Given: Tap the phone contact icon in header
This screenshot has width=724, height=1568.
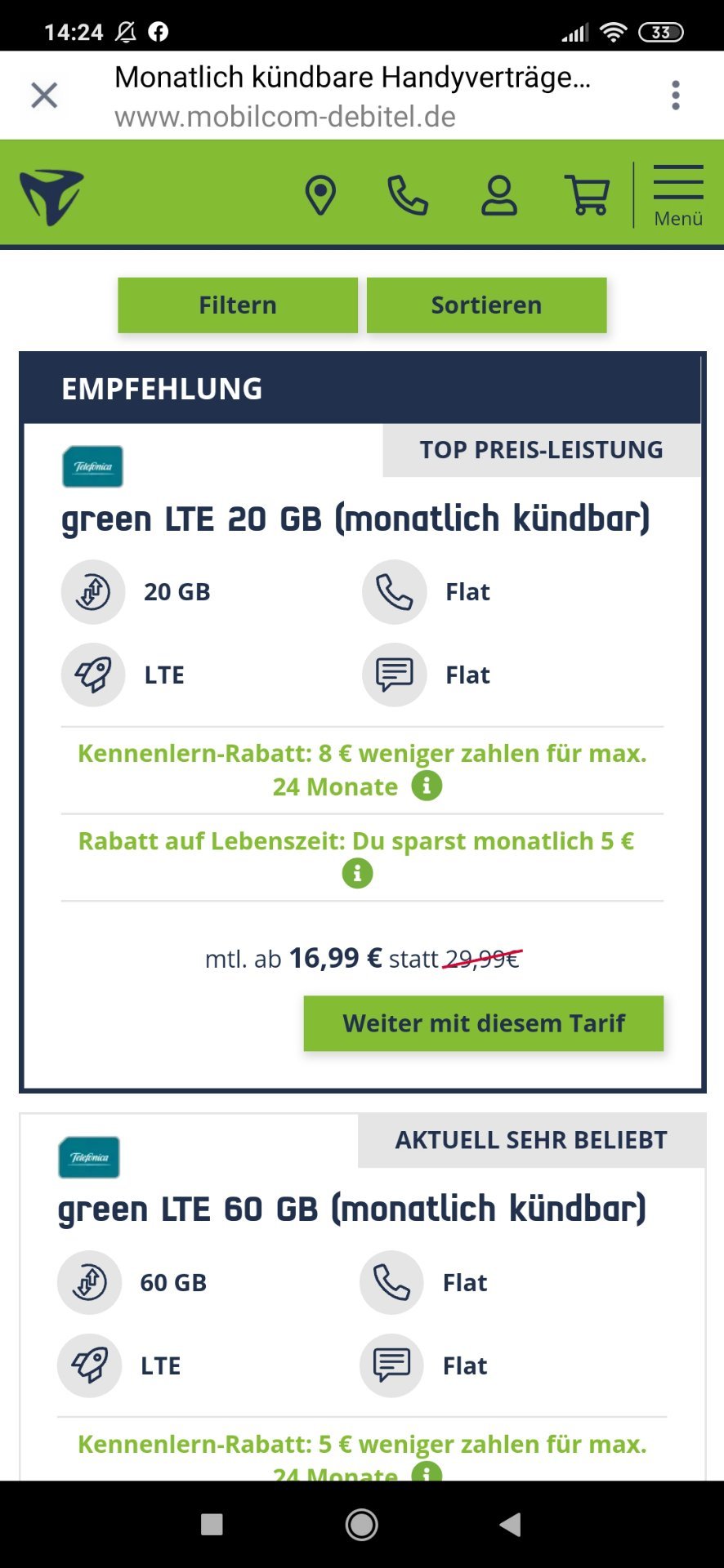Looking at the screenshot, I should tap(407, 196).
